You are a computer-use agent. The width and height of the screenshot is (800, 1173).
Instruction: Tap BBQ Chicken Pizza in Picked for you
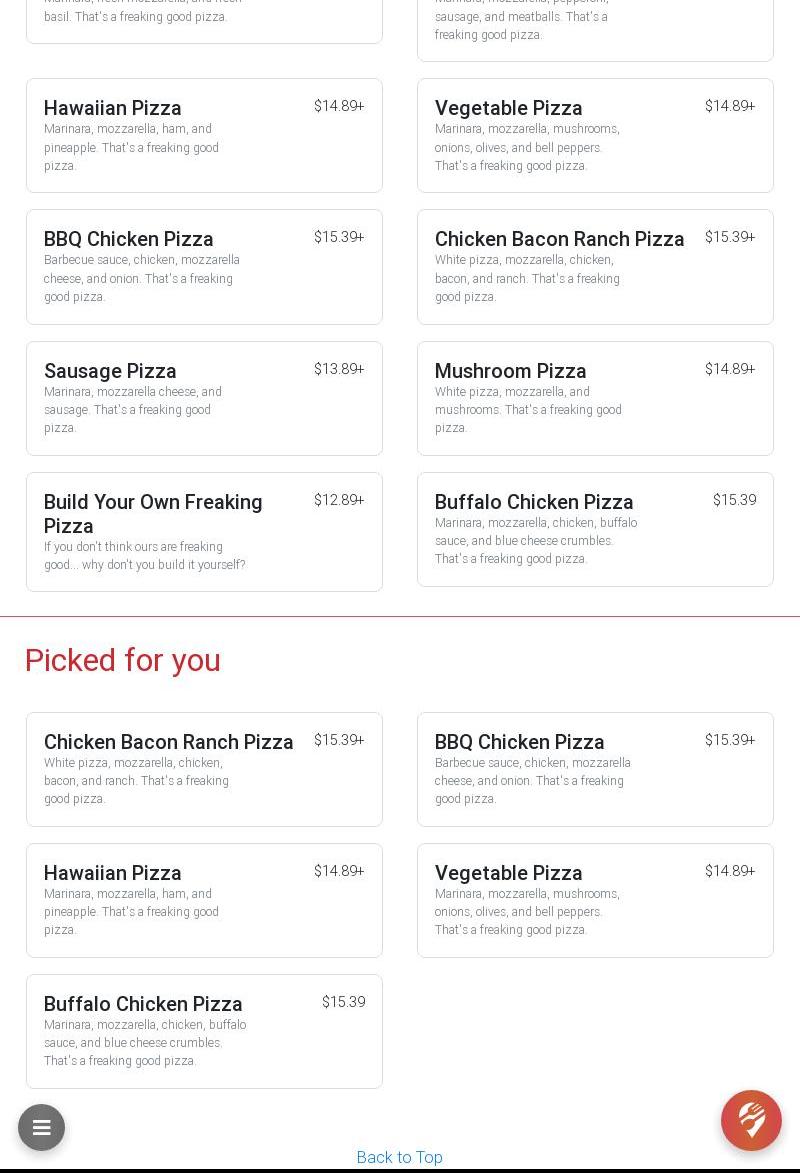595,769
